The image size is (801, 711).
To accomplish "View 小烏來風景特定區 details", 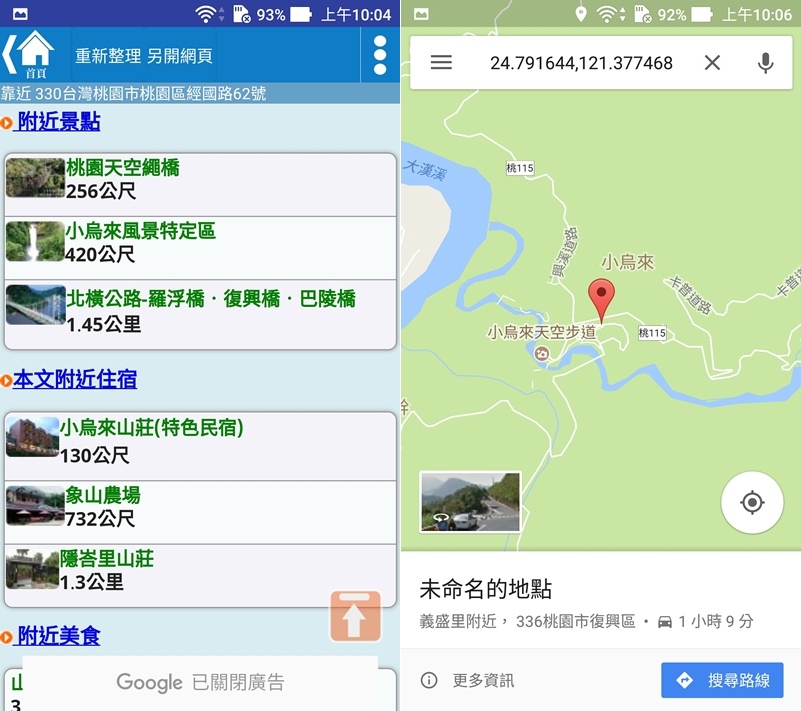I will (x=141, y=231).
